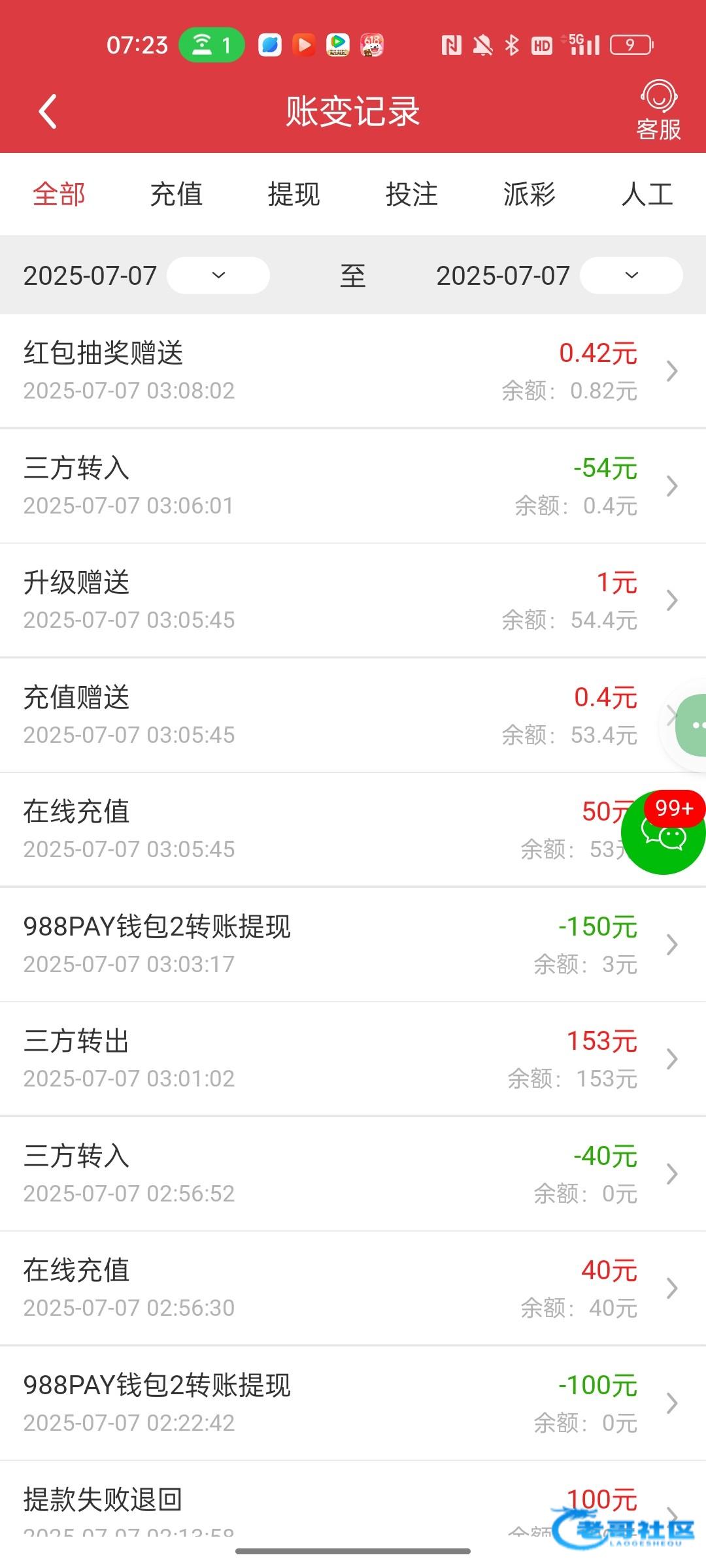Screen dimensions: 706x1568
Task: Switch to the 派彩 tab
Action: coord(529,194)
